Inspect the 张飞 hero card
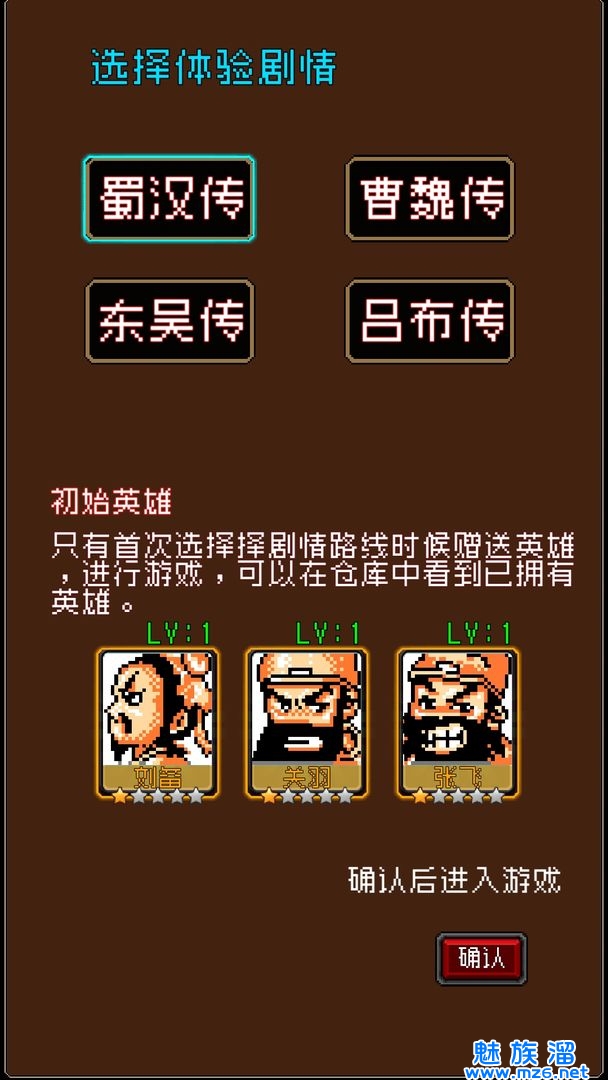Screen dimensions: 608x1080 (458, 722)
